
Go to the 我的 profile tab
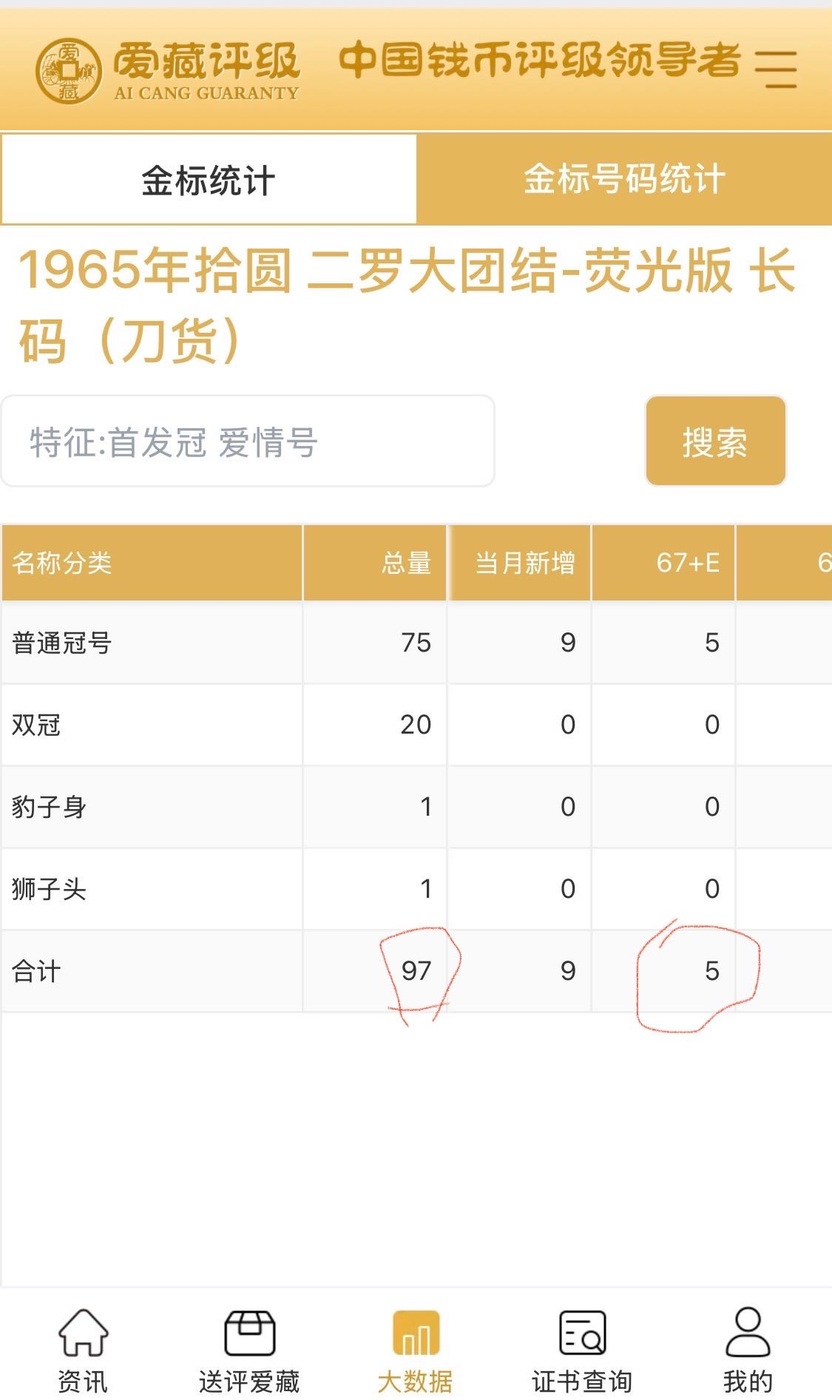747,1350
